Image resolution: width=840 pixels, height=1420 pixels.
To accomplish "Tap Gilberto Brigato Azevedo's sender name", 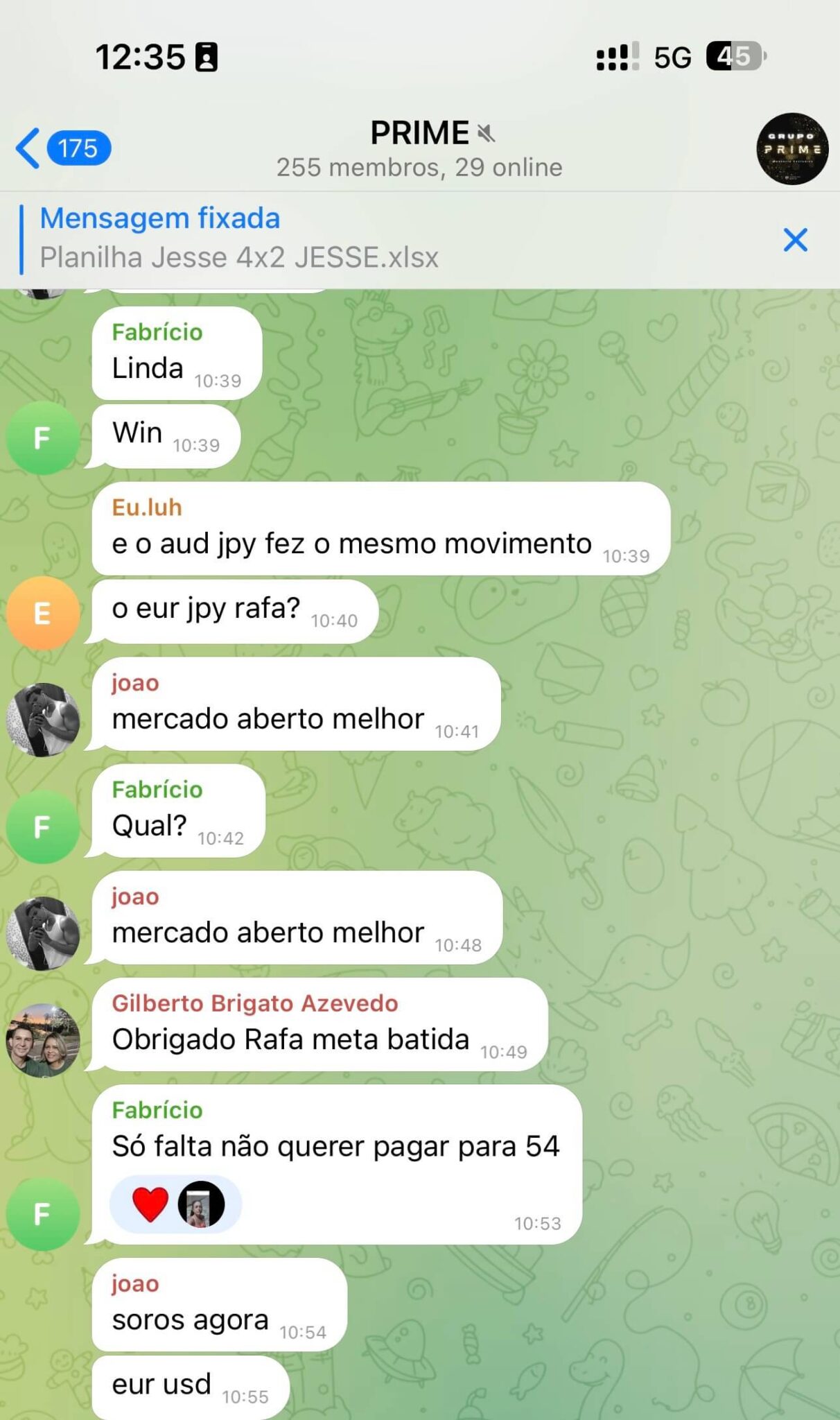I will 255,1003.
